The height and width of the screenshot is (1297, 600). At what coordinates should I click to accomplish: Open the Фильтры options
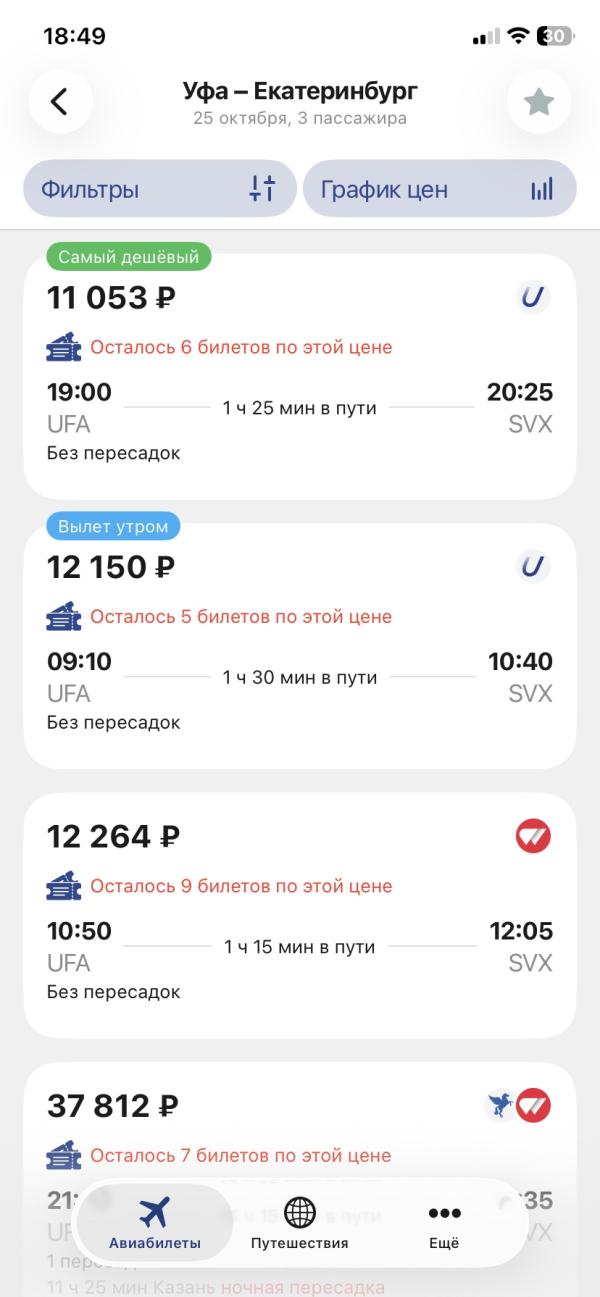(x=160, y=189)
